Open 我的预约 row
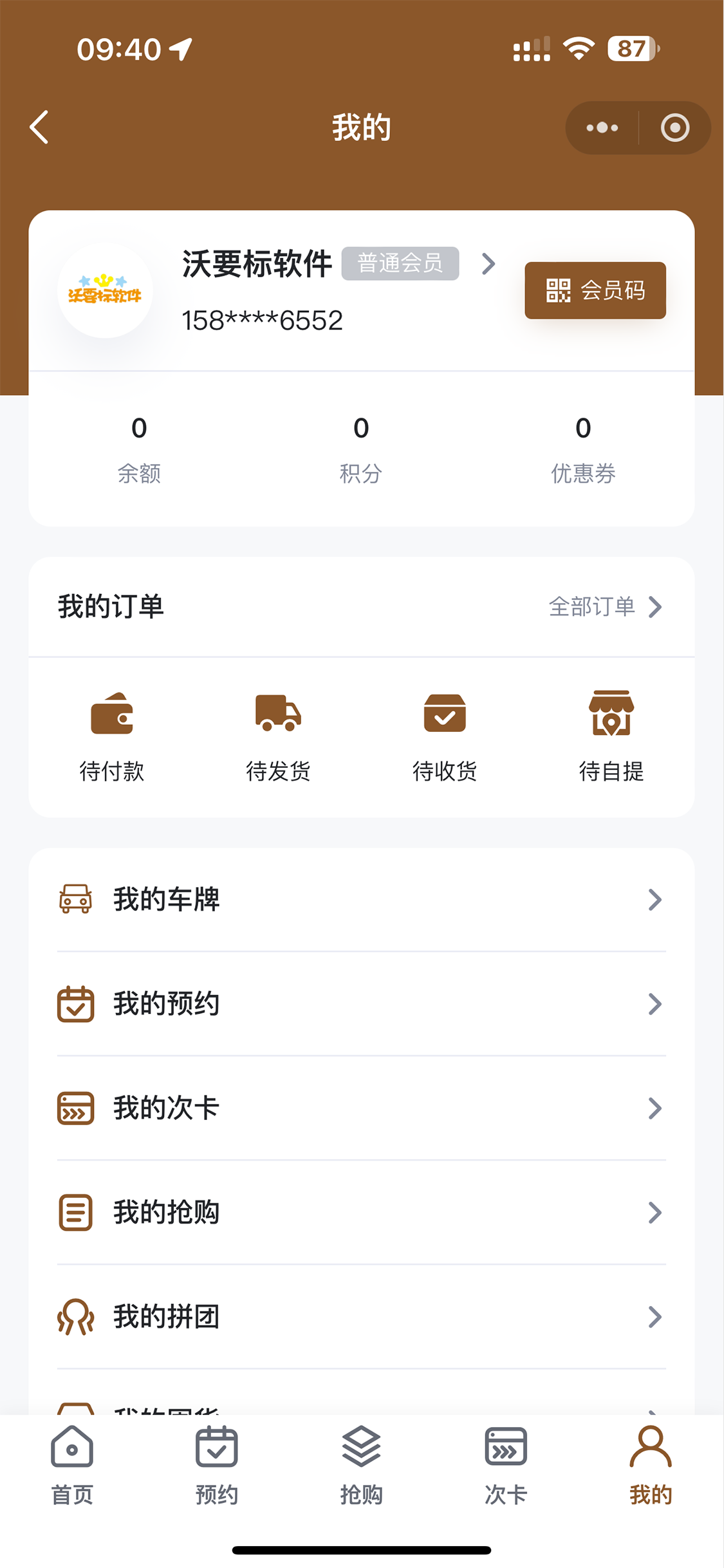 coord(362,1003)
